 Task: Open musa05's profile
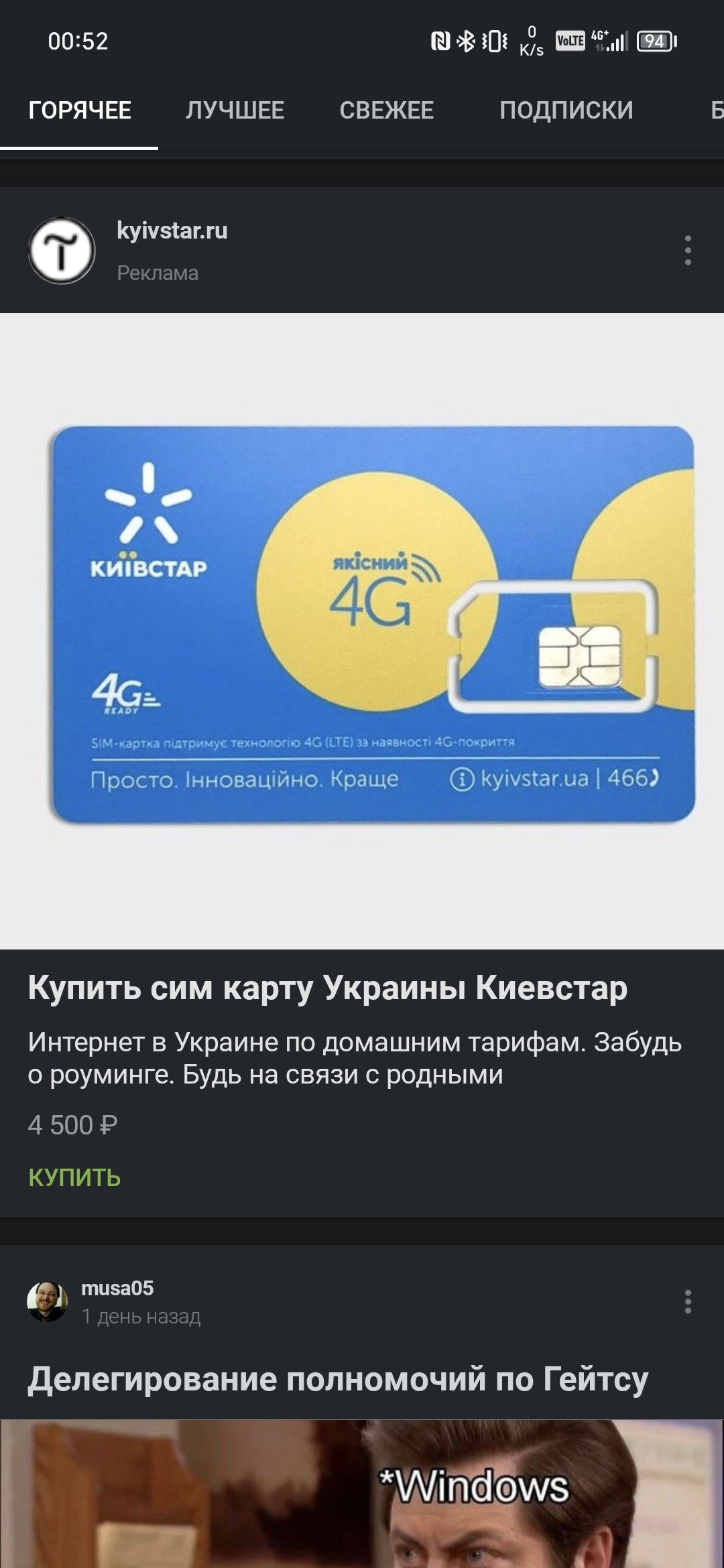tap(117, 1288)
